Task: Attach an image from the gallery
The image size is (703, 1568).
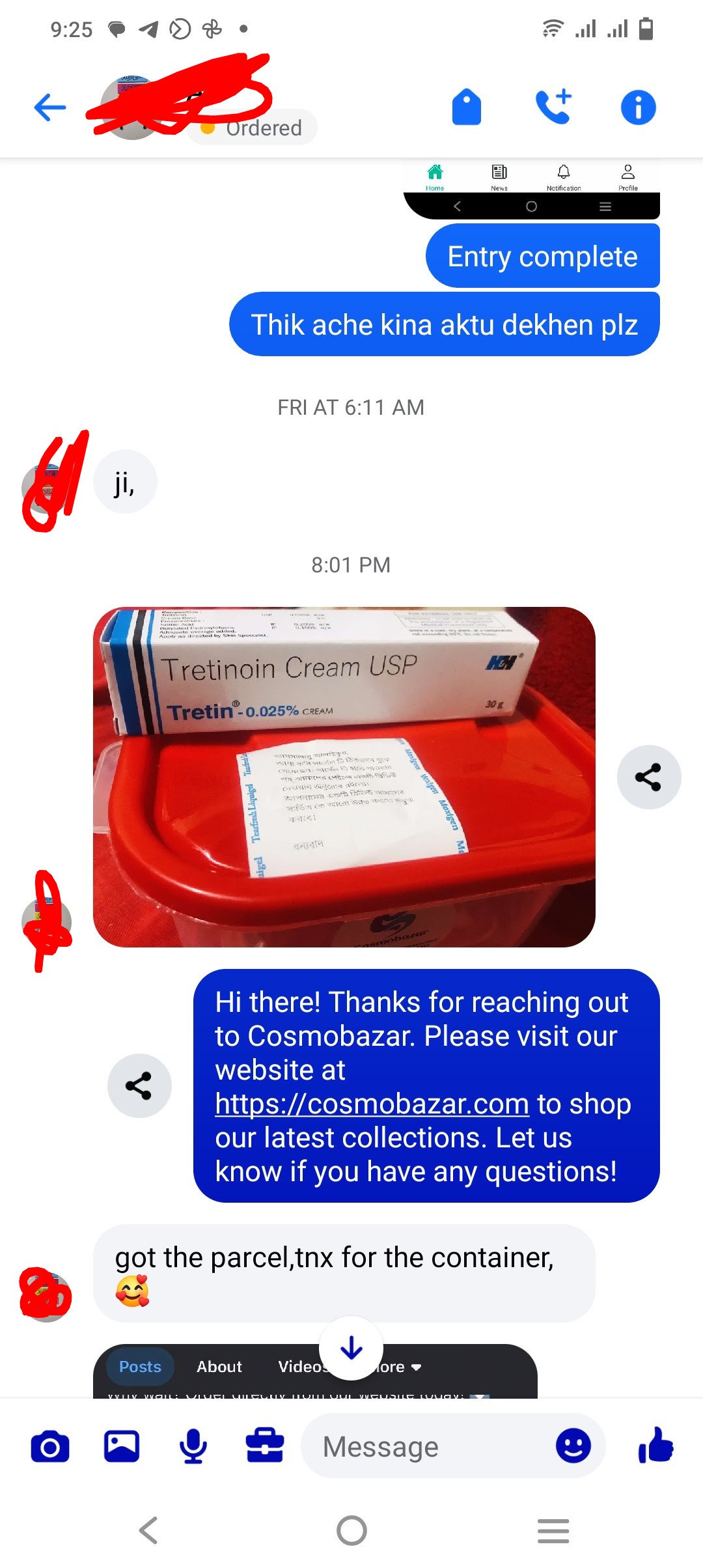Action: click(x=122, y=1447)
